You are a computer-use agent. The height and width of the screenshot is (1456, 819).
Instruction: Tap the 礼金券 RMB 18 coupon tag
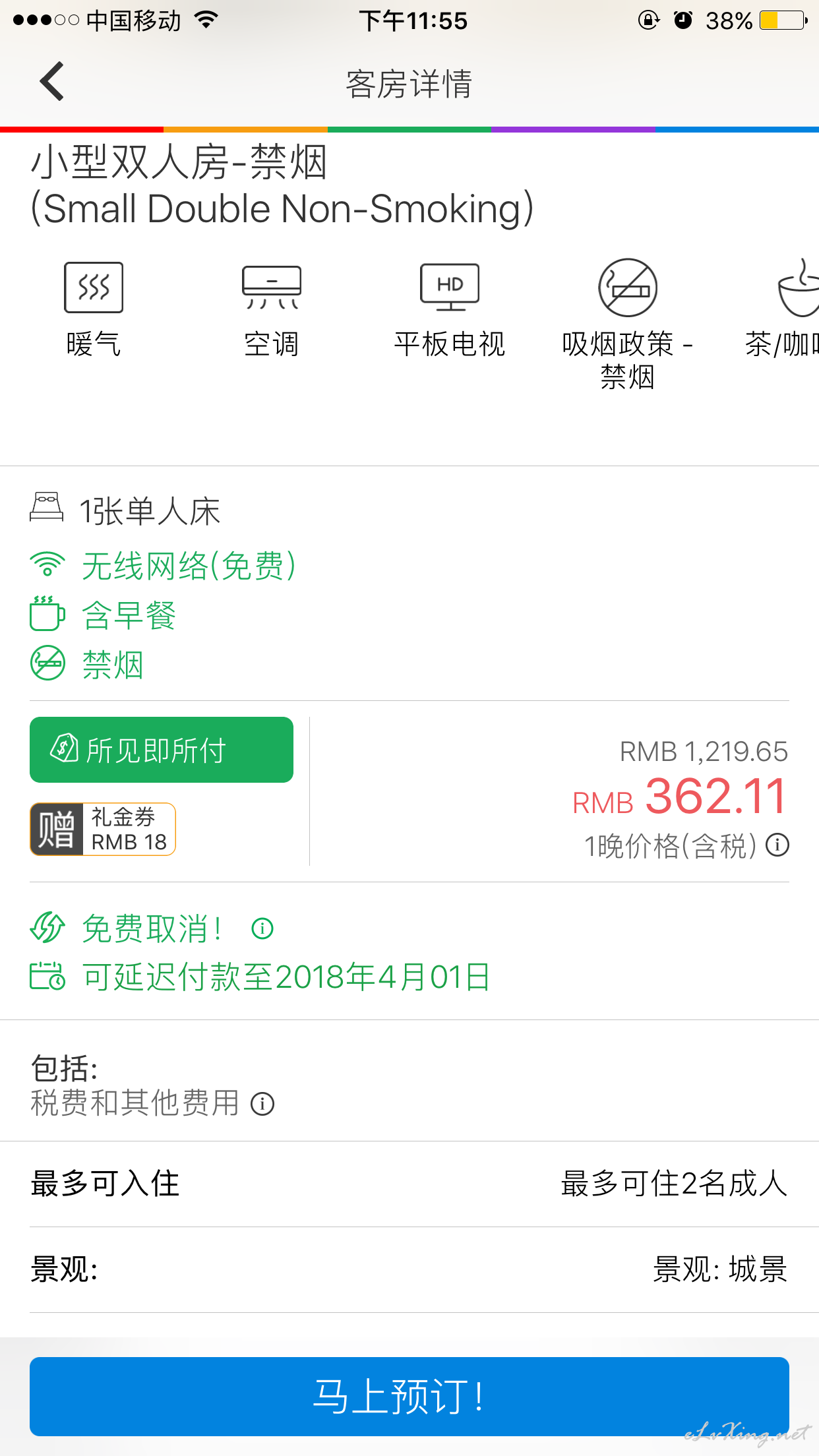pos(103,829)
